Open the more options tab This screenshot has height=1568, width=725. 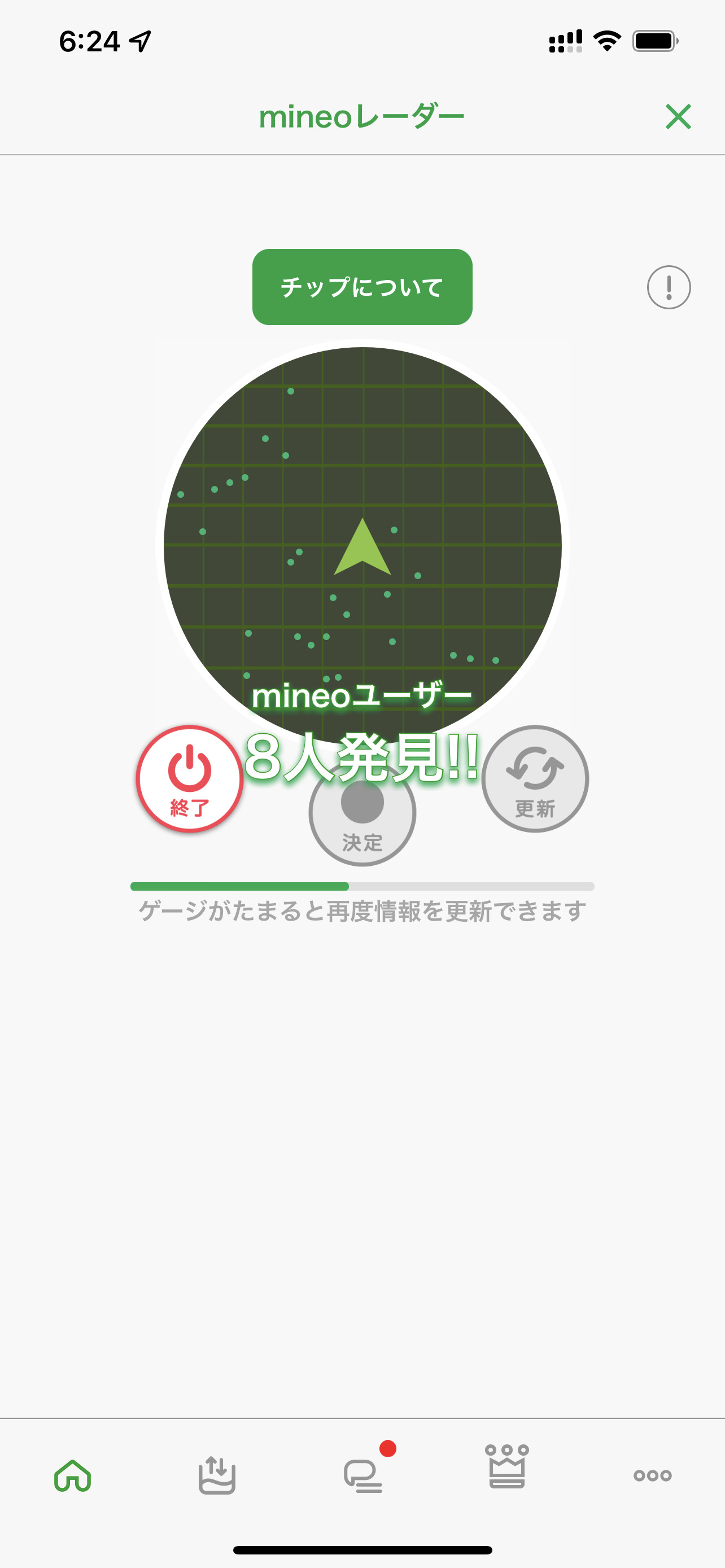653,1475
